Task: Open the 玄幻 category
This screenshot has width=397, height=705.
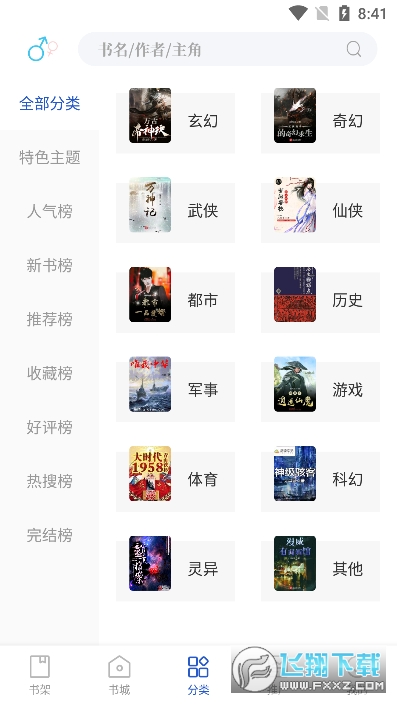Action: tap(175, 120)
